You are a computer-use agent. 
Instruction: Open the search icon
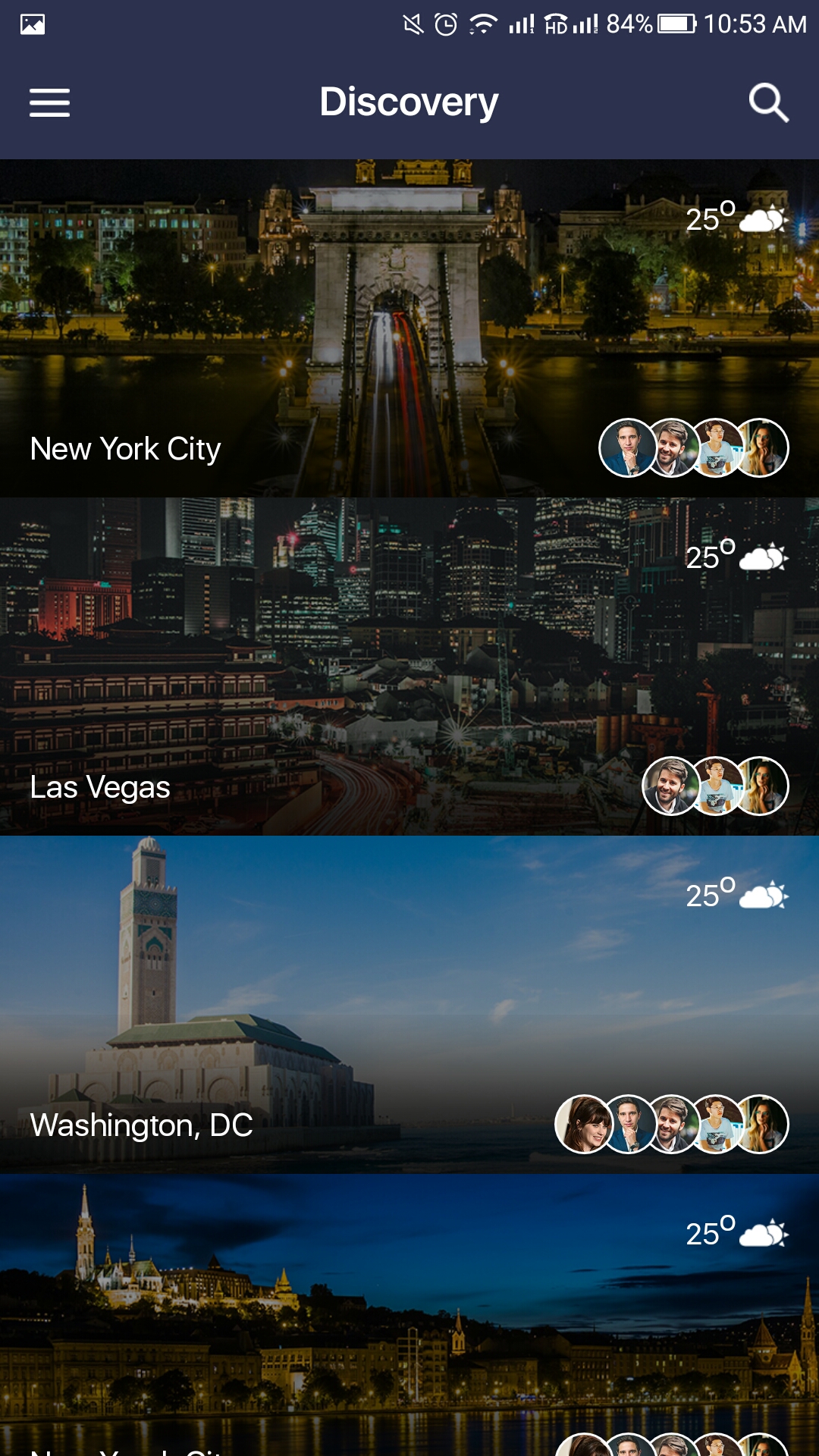pos(768,103)
